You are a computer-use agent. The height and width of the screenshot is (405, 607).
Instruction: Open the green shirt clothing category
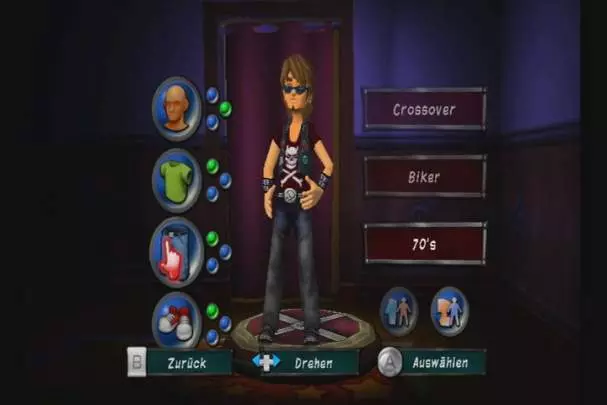pyautogui.click(x=176, y=180)
